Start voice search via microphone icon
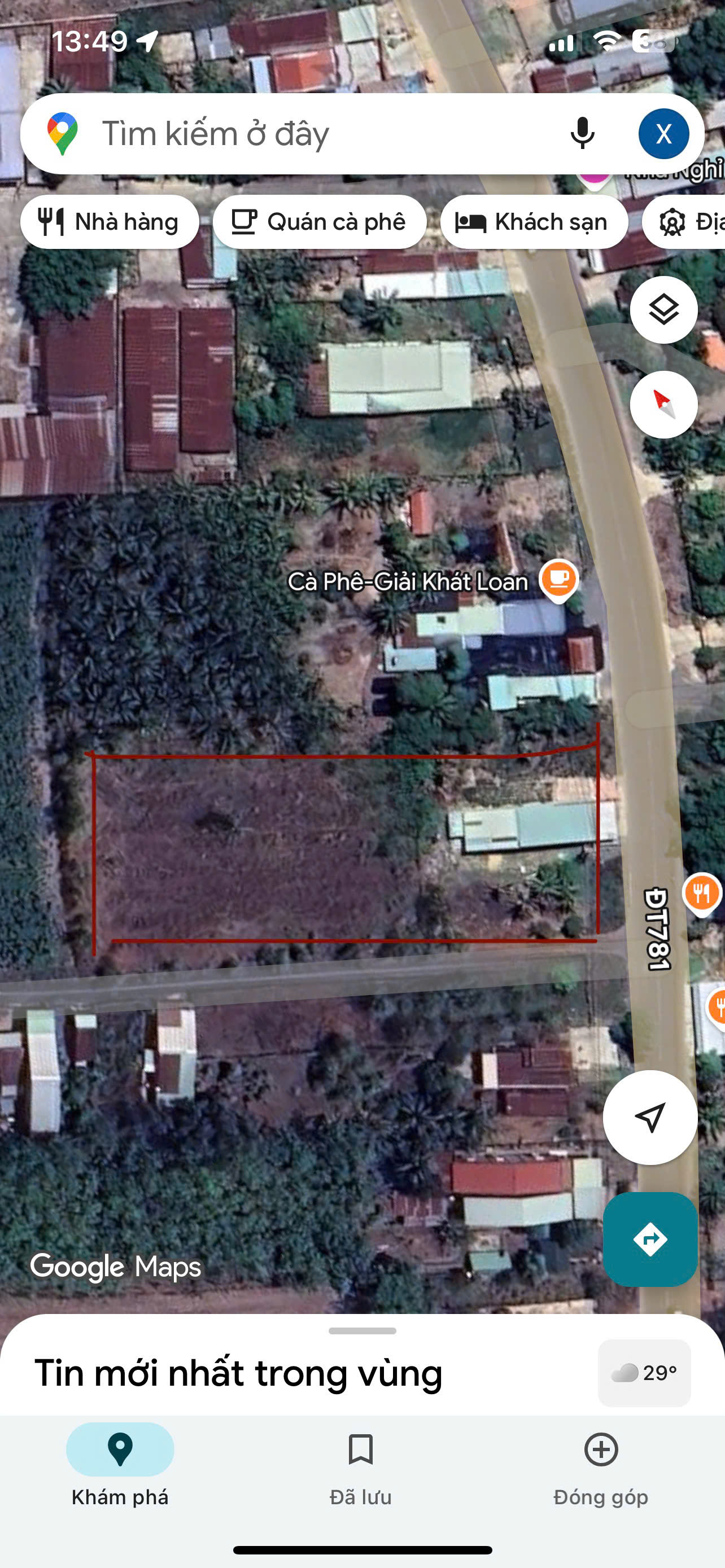The width and height of the screenshot is (725, 1568). coord(583,133)
